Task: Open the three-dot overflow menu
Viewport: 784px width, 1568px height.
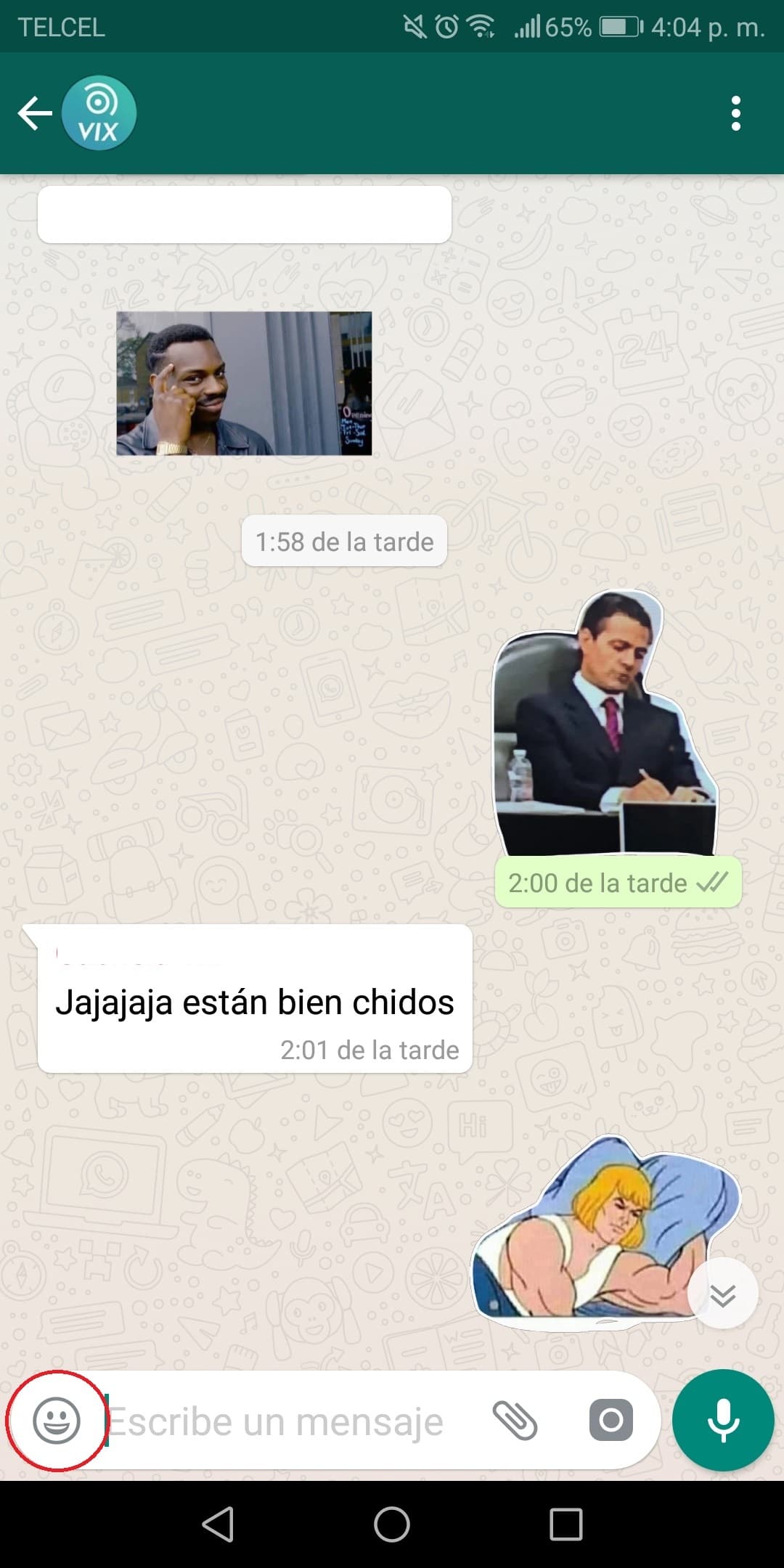Action: (x=735, y=113)
